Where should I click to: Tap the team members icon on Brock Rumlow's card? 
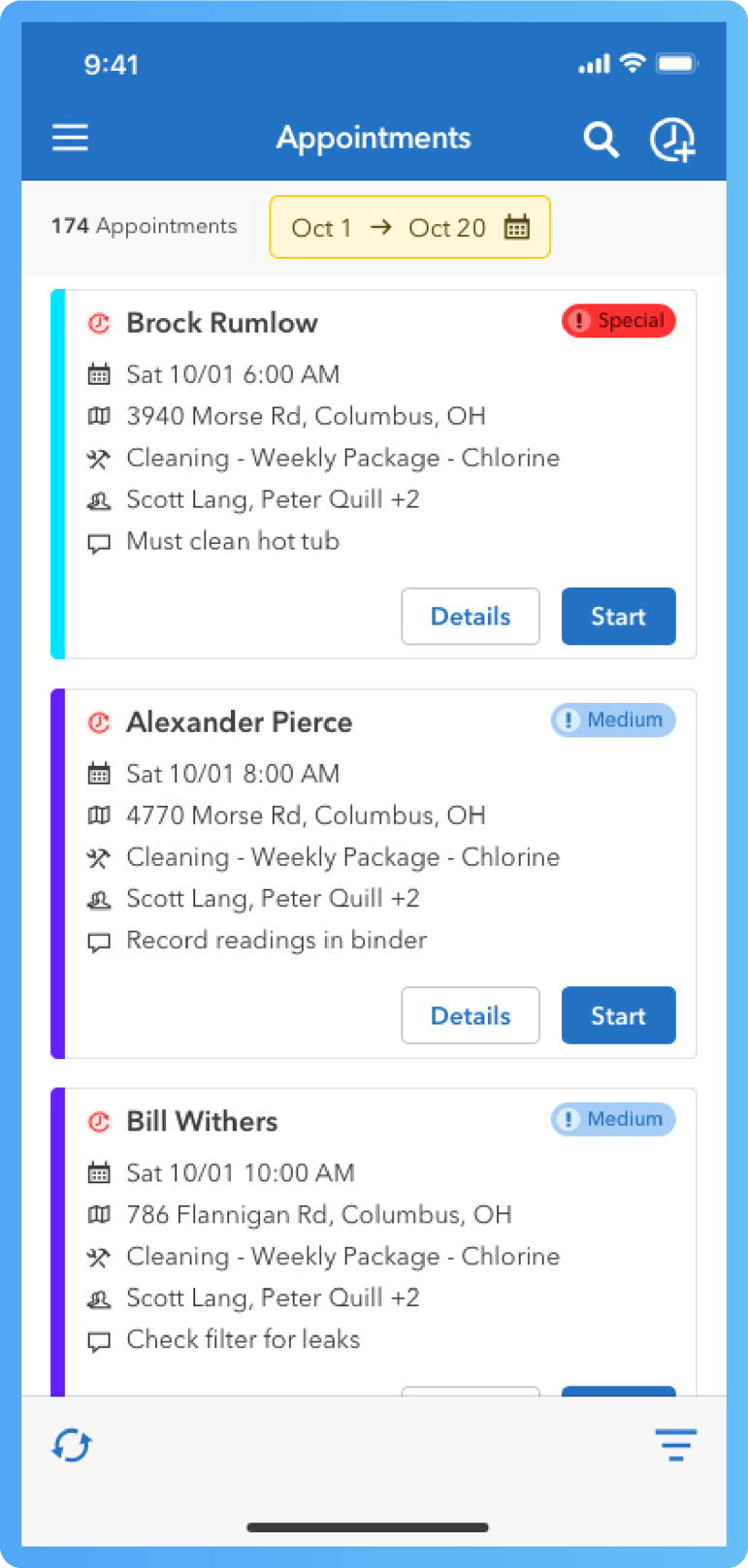pos(98,499)
